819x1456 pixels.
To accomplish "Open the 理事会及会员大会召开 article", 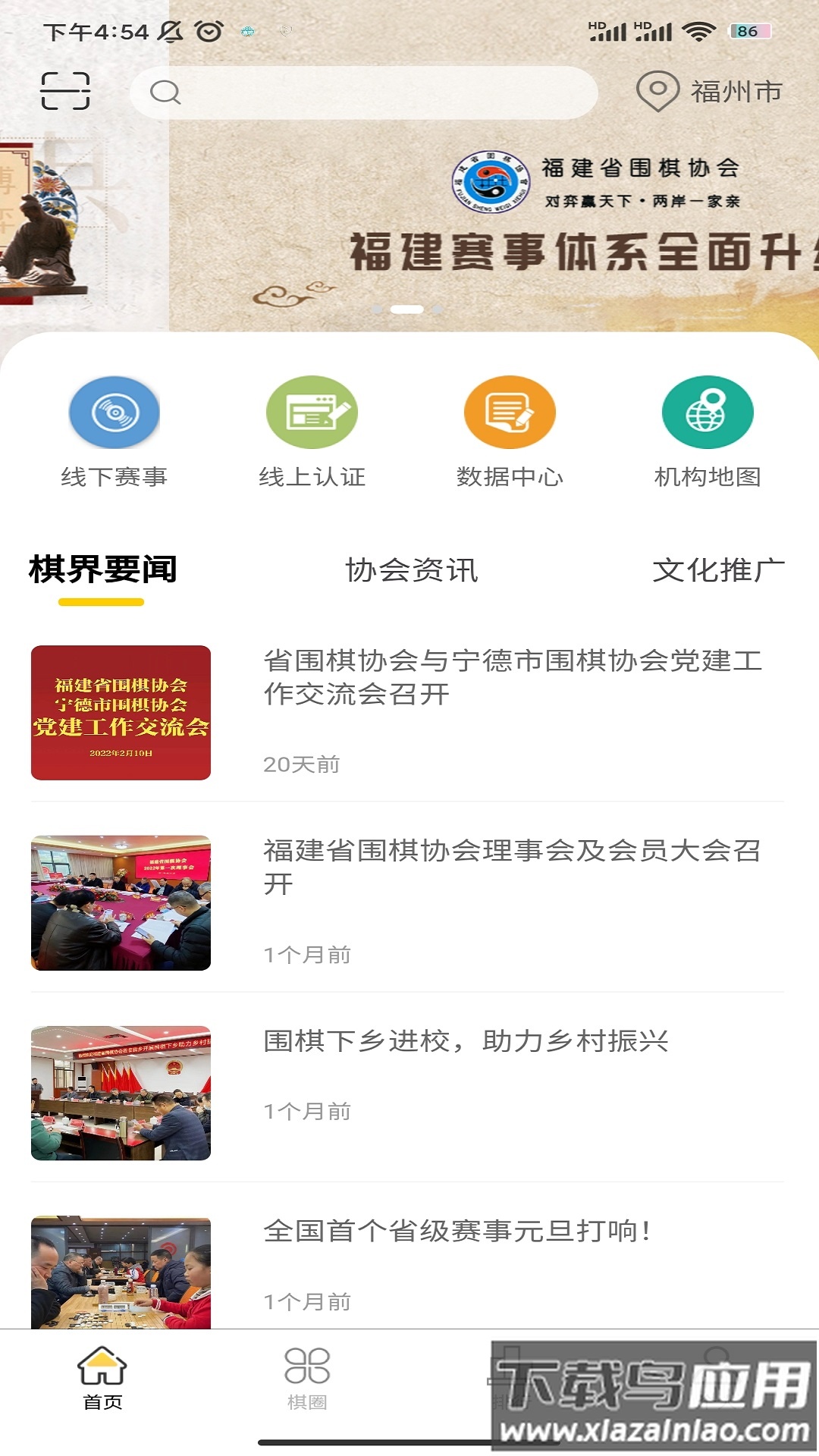I will coord(513,867).
